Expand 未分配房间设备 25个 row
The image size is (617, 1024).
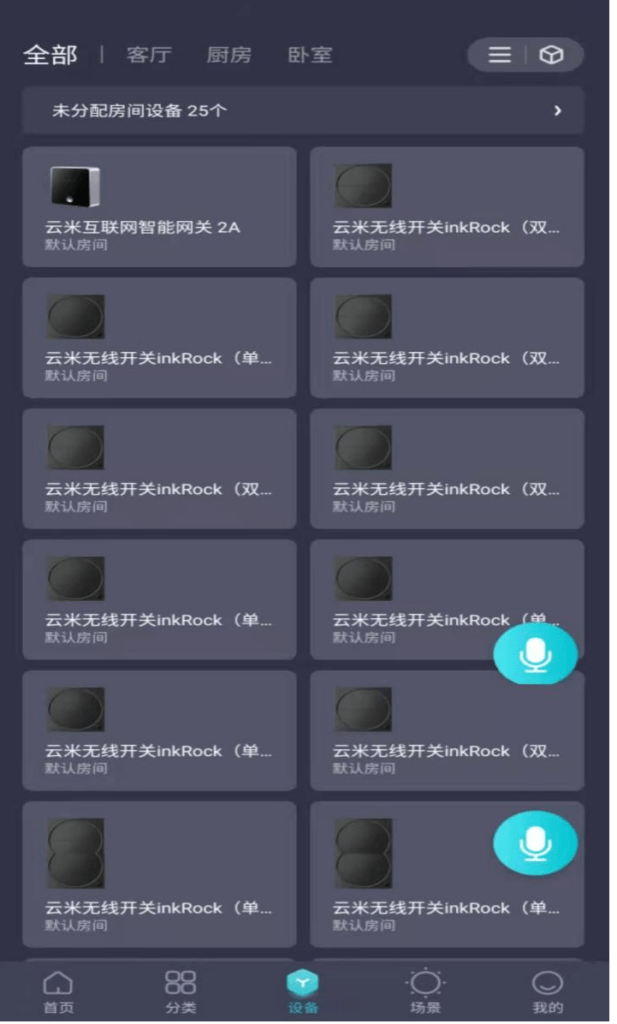303,110
